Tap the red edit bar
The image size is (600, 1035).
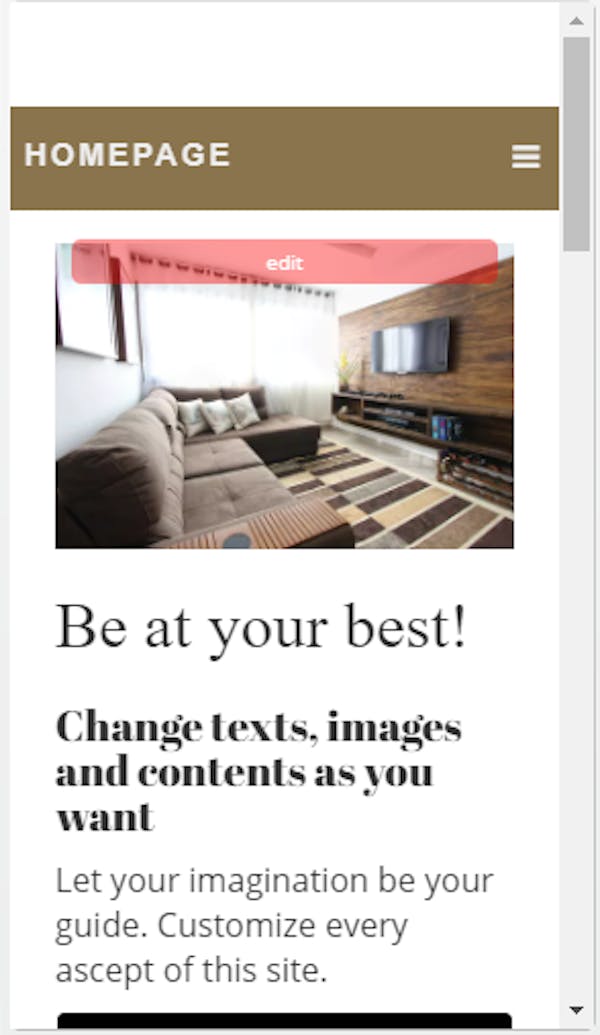(x=285, y=262)
